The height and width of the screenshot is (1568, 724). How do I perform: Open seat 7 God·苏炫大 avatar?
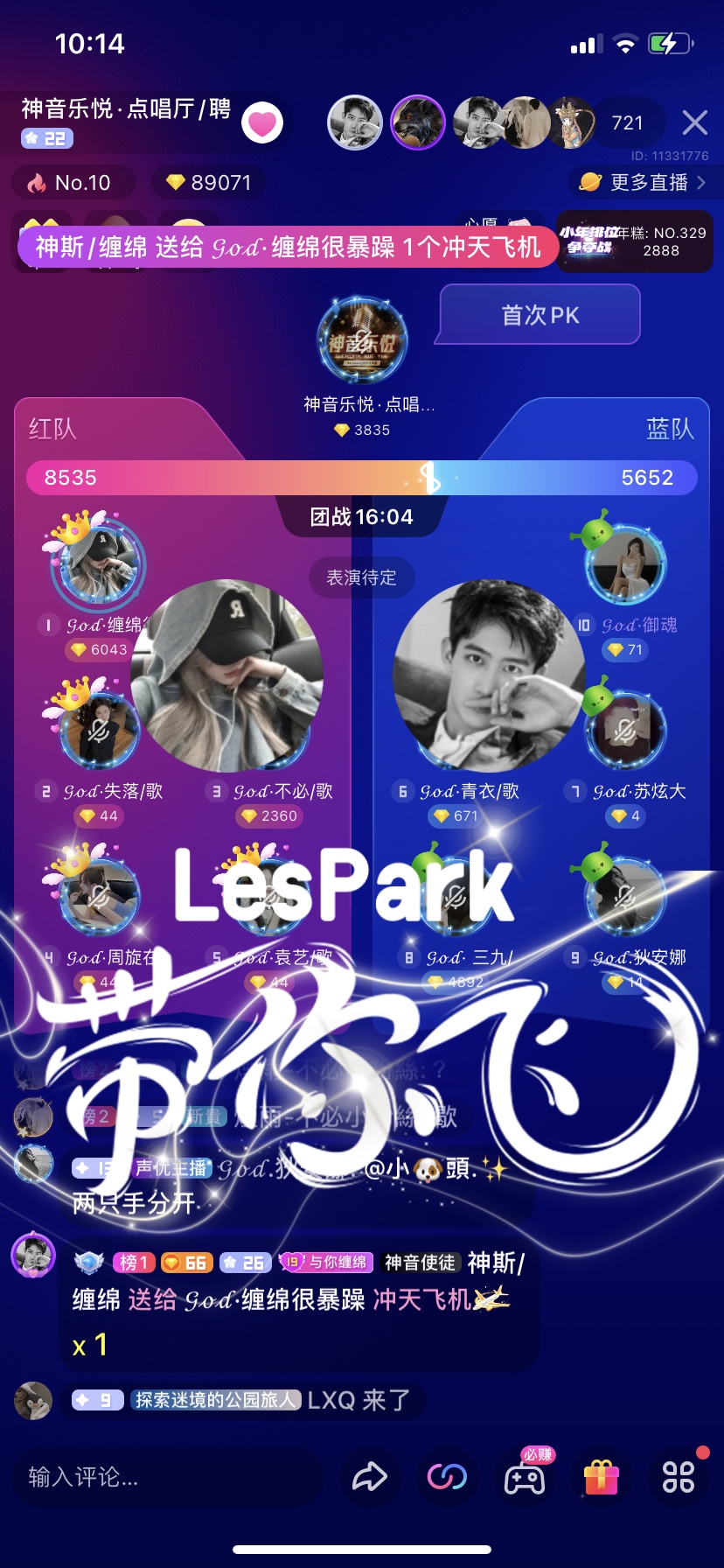(x=624, y=731)
